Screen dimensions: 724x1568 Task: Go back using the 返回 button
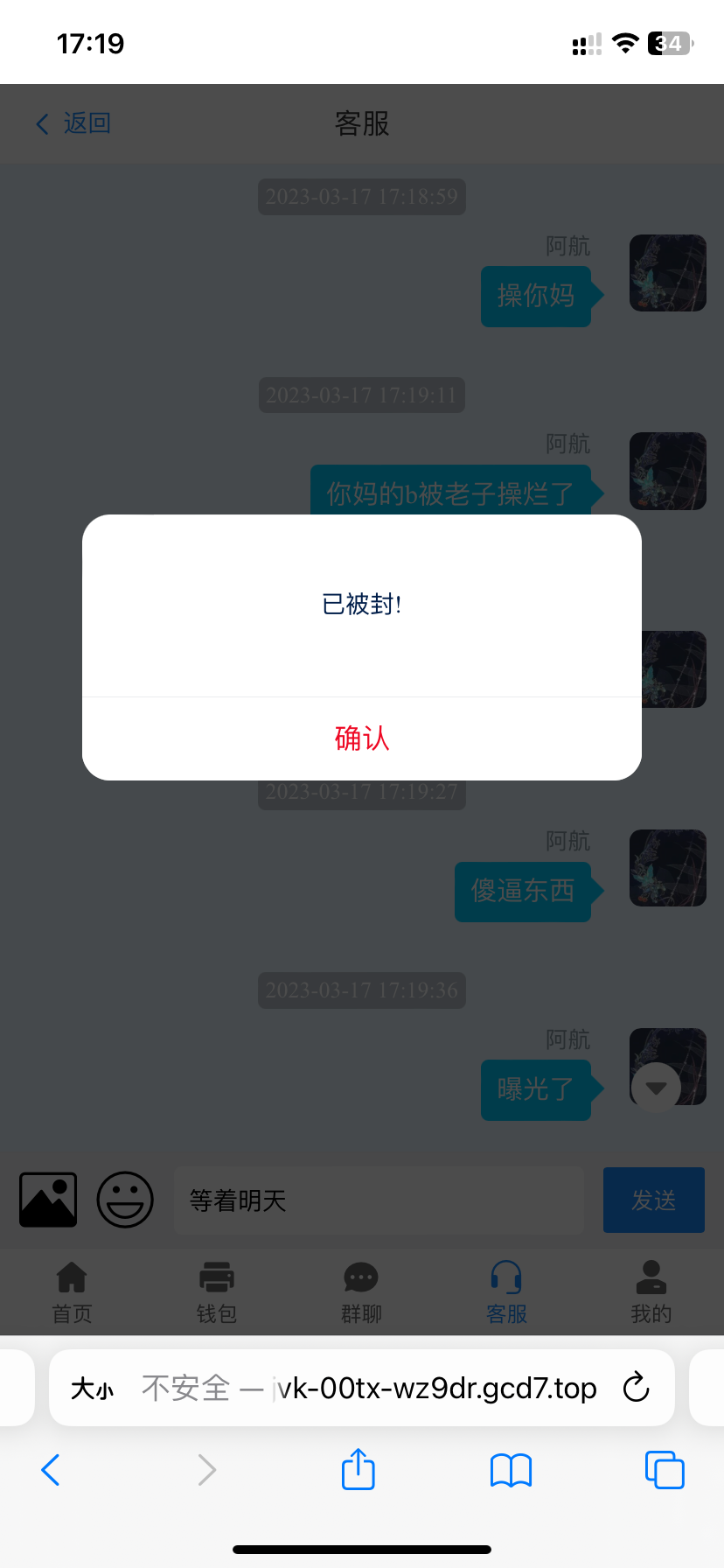(x=73, y=123)
